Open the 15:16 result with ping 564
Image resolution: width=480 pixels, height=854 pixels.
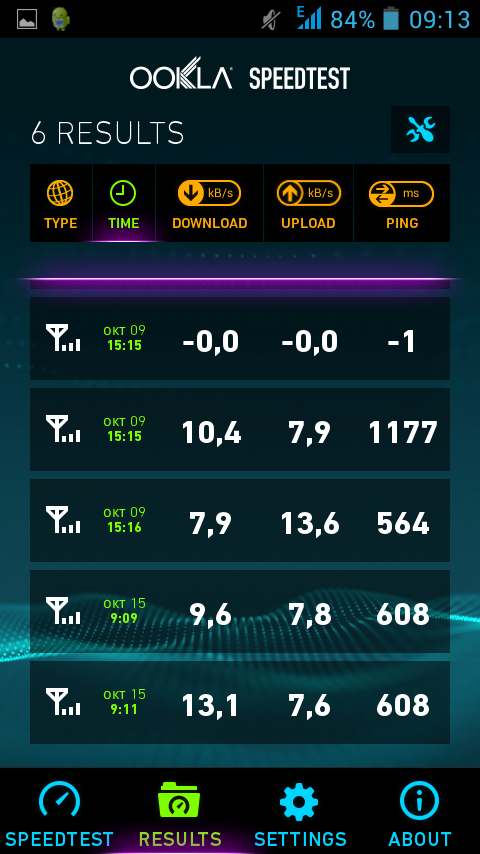coord(240,520)
